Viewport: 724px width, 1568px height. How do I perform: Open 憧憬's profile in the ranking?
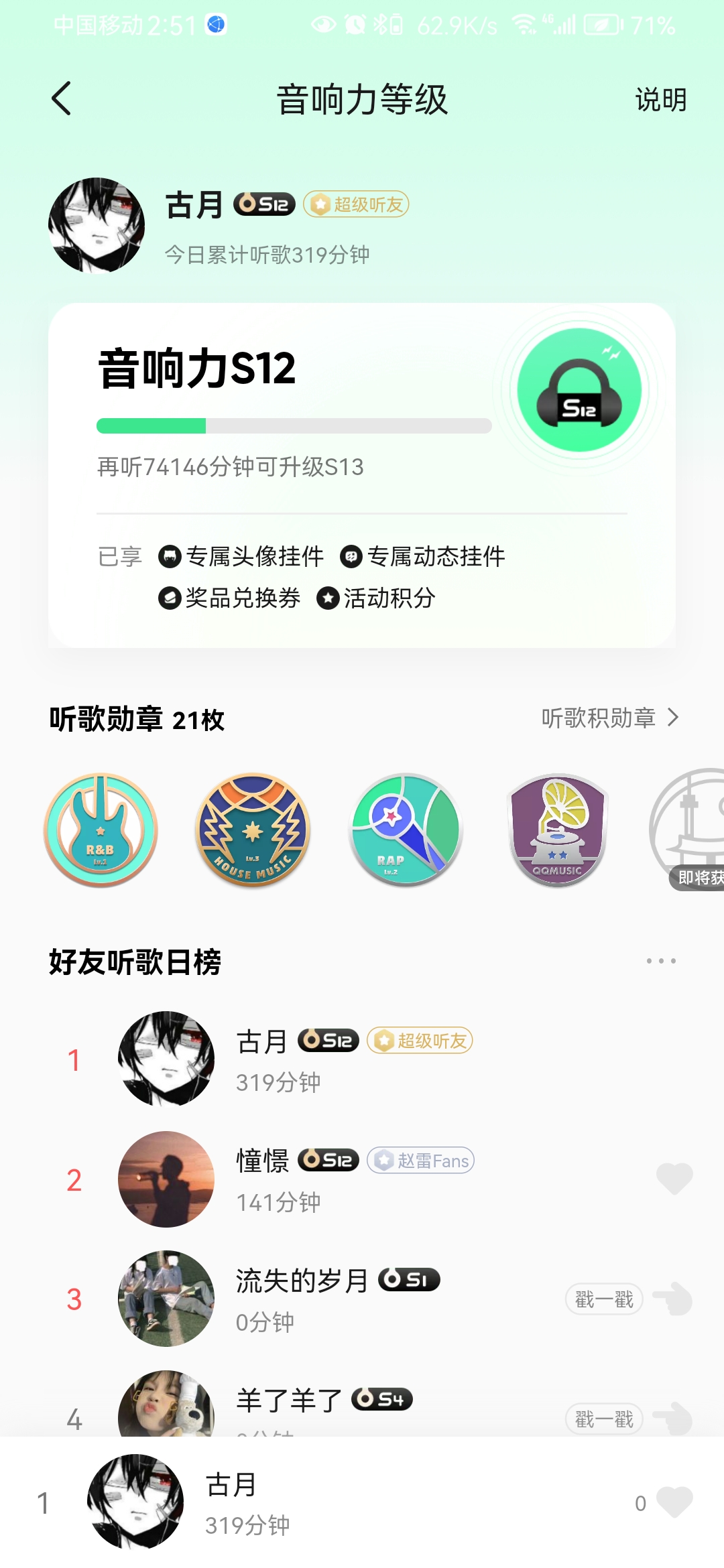(x=166, y=1179)
